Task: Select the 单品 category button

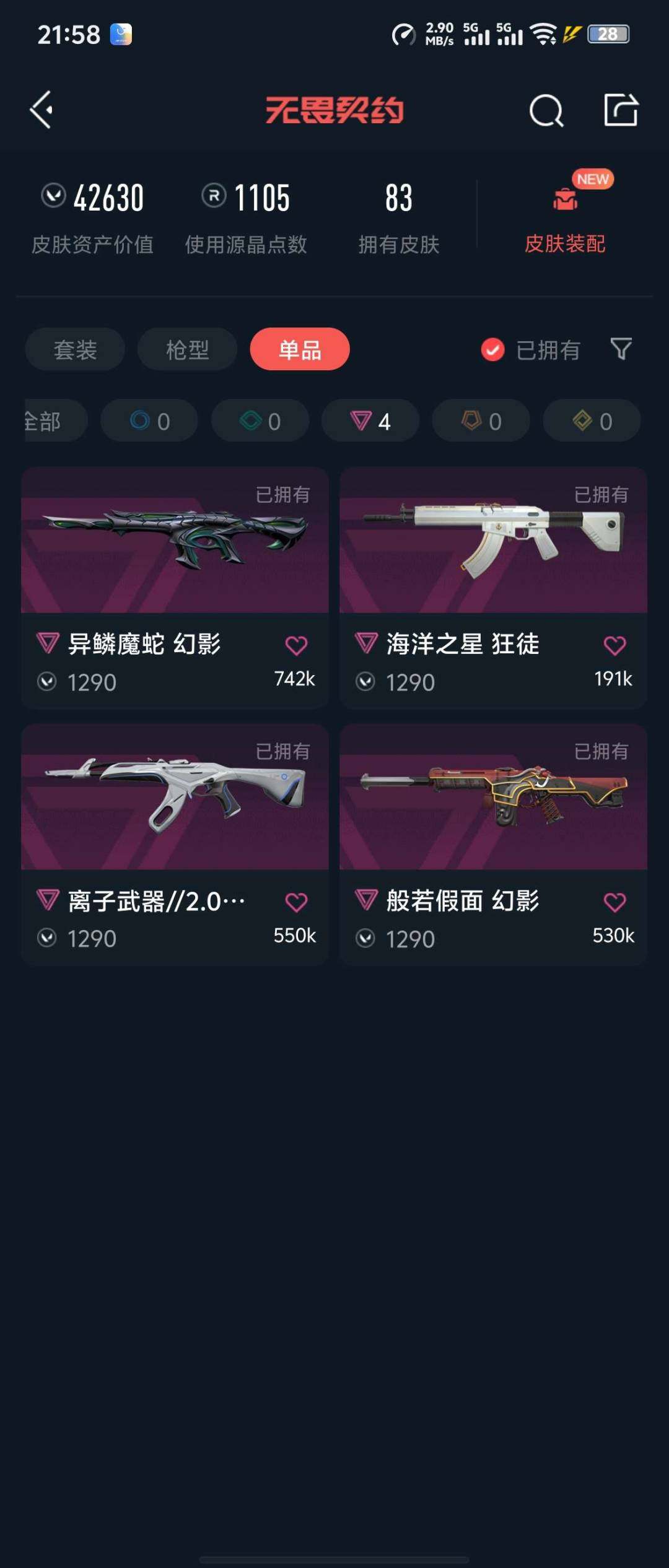Action: coord(299,349)
